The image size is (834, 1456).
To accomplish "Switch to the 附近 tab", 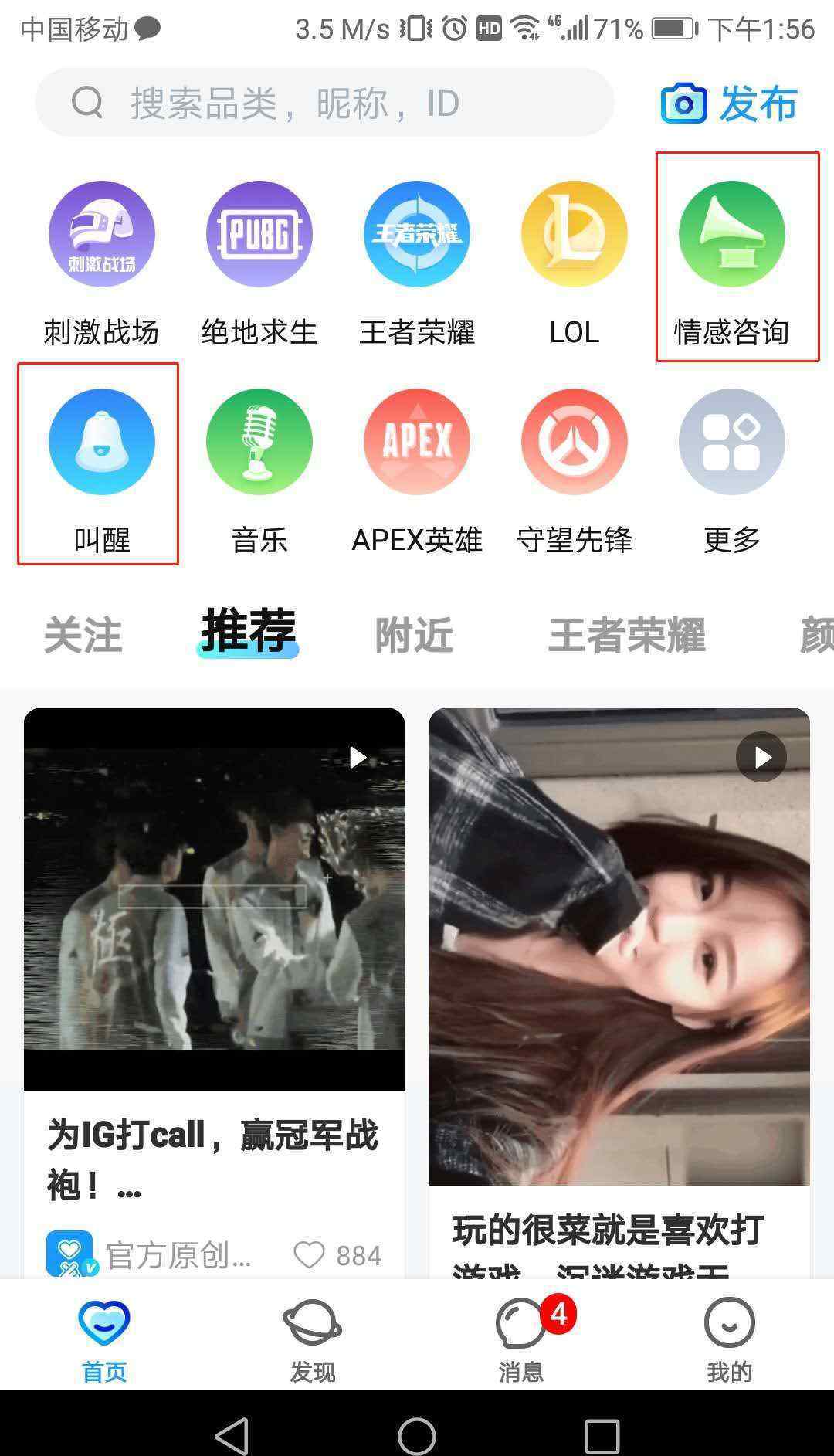I will pyautogui.click(x=414, y=635).
